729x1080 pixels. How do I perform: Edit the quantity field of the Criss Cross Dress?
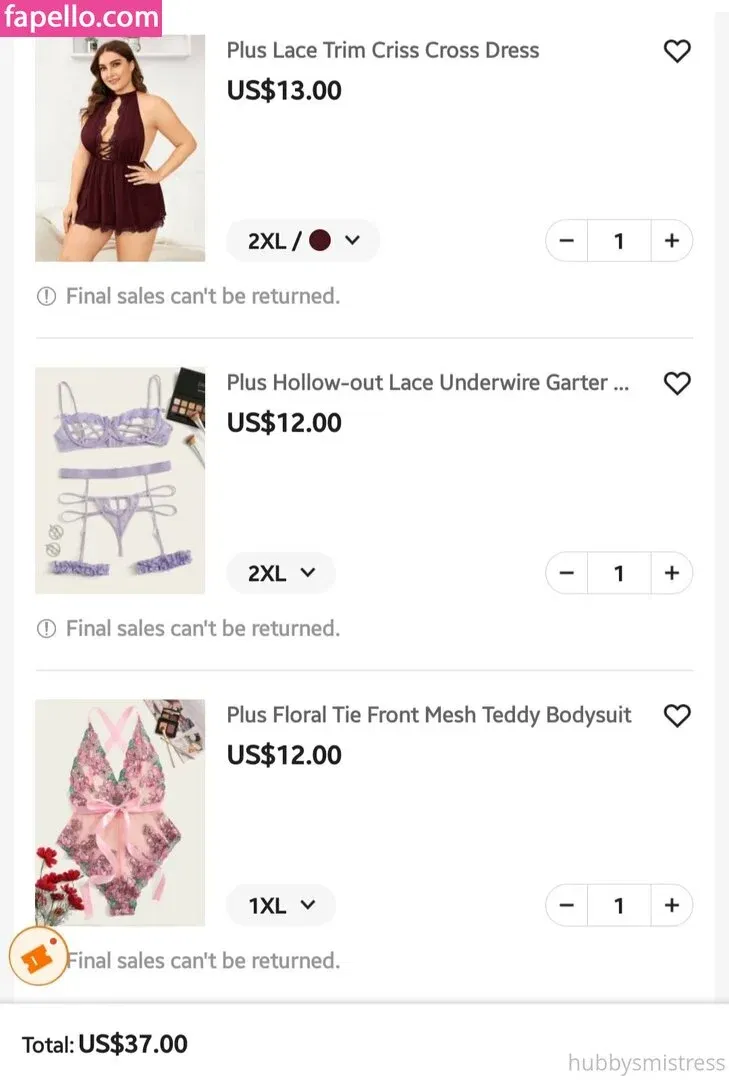tap(619, 241)
